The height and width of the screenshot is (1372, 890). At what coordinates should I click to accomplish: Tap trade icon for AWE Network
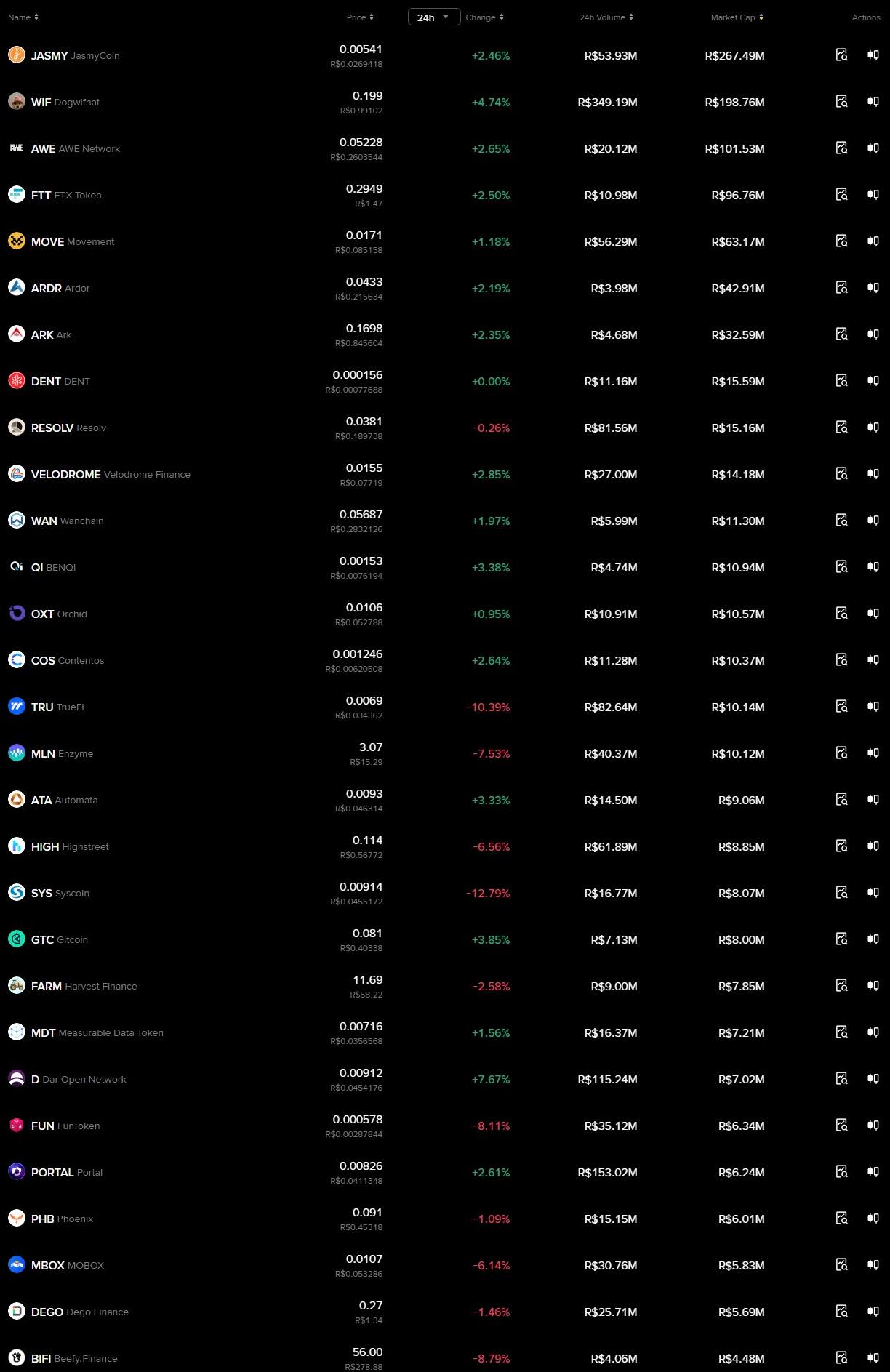pos(873,148)
